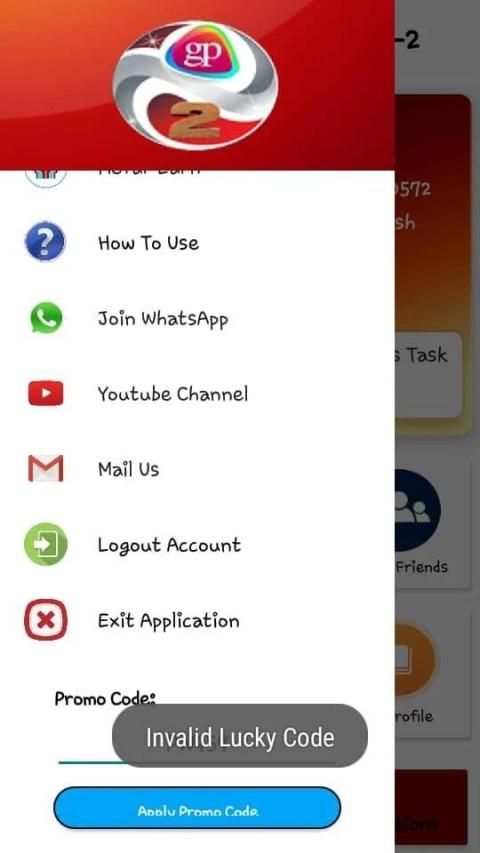
Task: Select Join WhatsApp in the drawer
Action: coord(197,318)
